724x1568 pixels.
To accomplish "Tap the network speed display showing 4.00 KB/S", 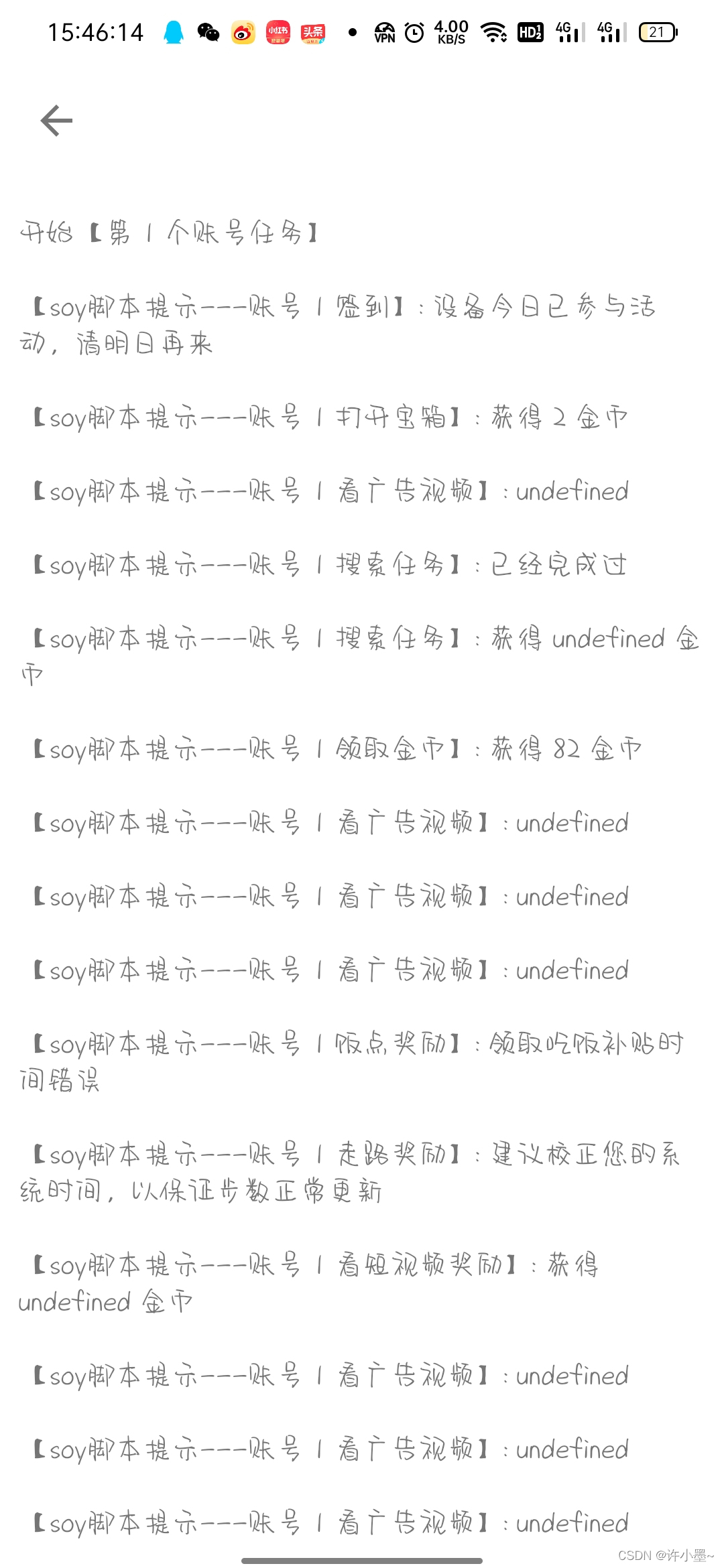I will (449, 31).
